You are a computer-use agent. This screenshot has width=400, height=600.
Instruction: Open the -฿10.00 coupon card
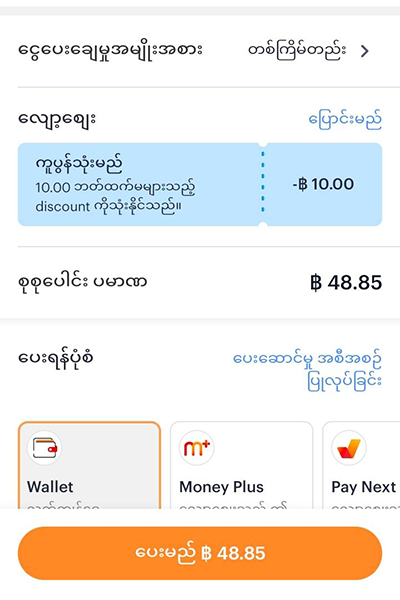(x=200, y=184)
